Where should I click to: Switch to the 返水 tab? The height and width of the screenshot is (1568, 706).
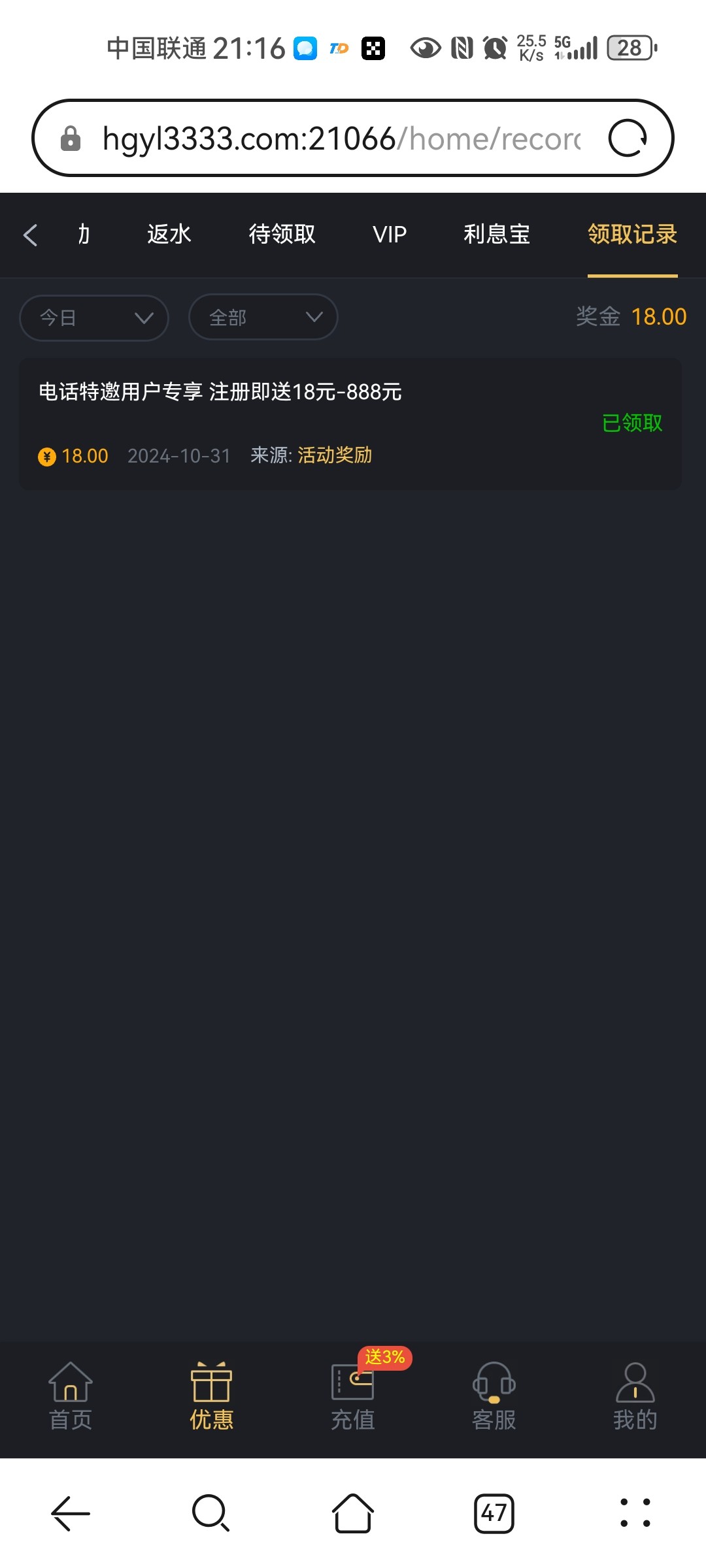pos(169,235)
